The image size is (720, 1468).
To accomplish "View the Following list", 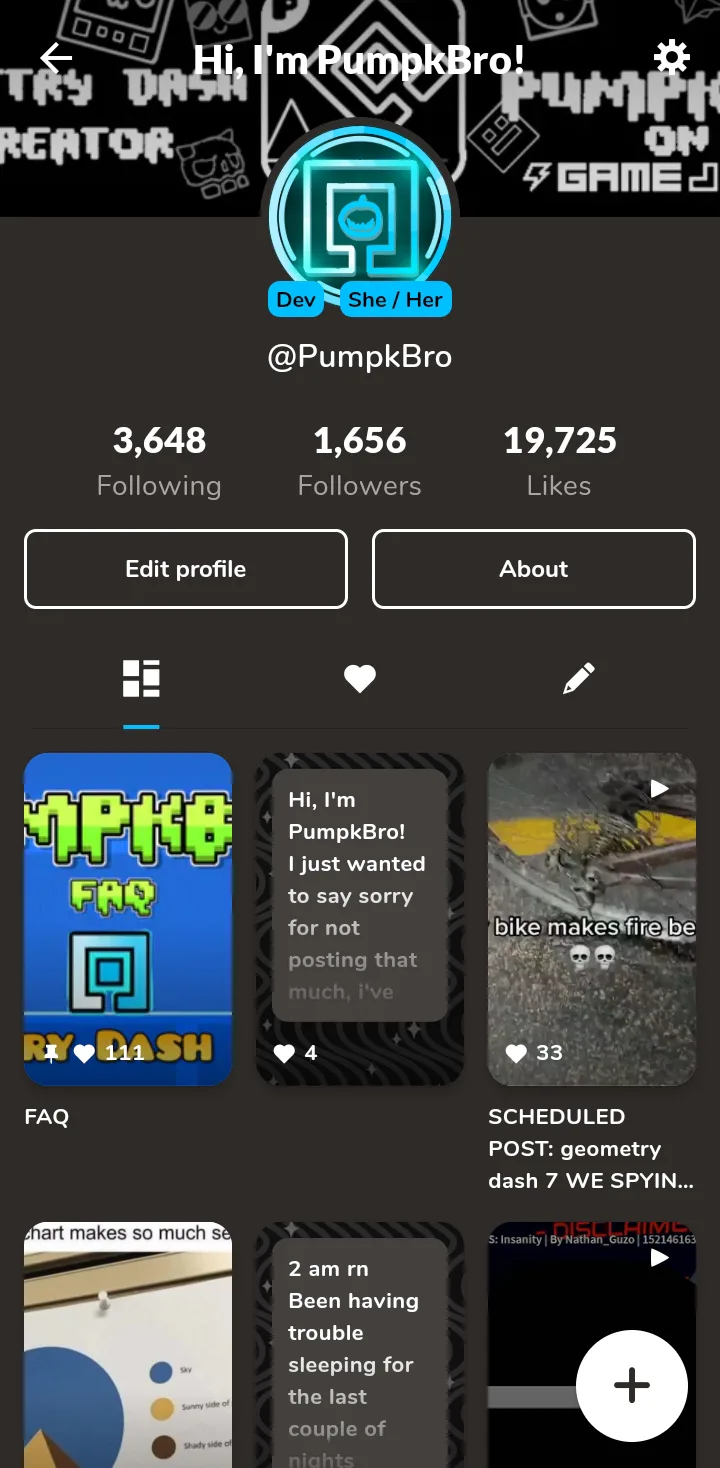I will pos(159,461).
